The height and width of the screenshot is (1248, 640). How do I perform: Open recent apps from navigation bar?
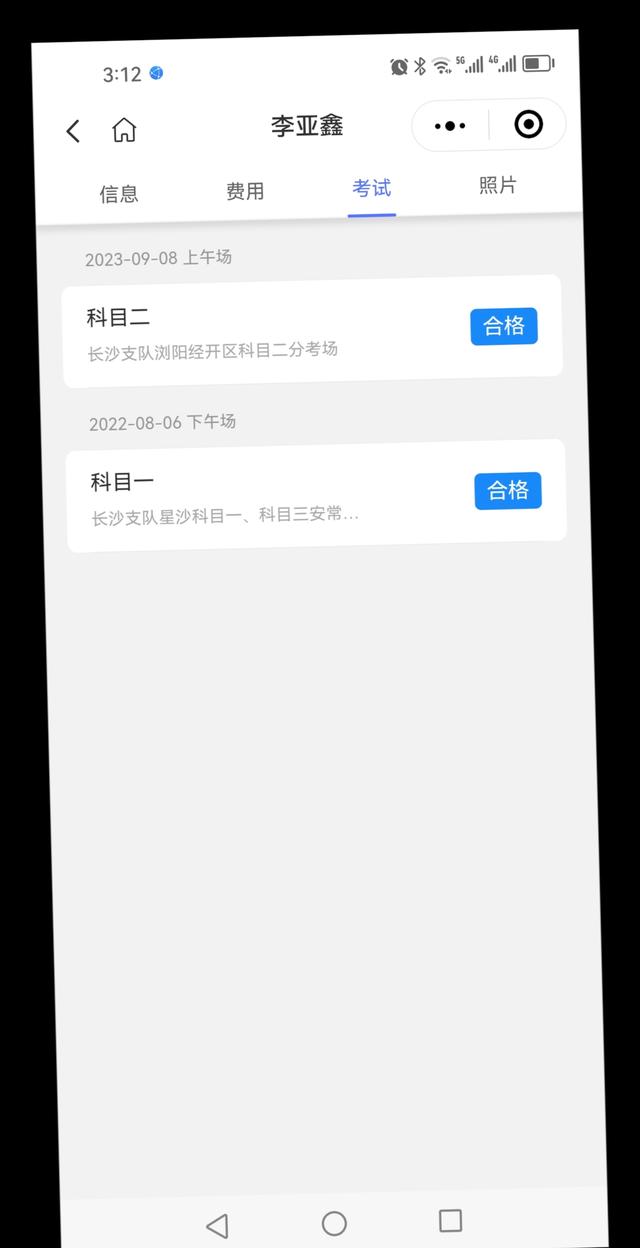tap(451, 1220)
